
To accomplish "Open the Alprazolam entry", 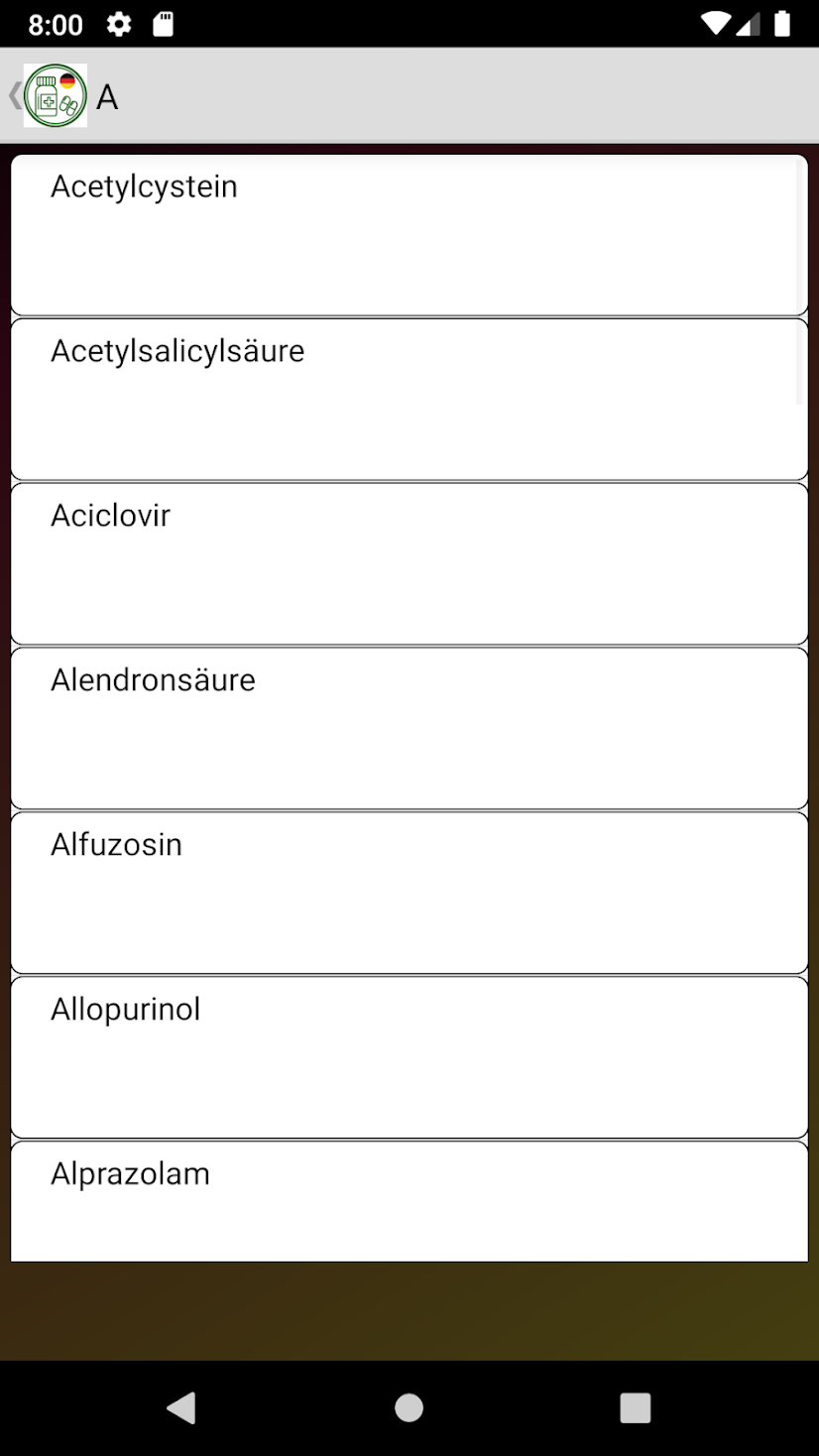I will [409, 1202].
